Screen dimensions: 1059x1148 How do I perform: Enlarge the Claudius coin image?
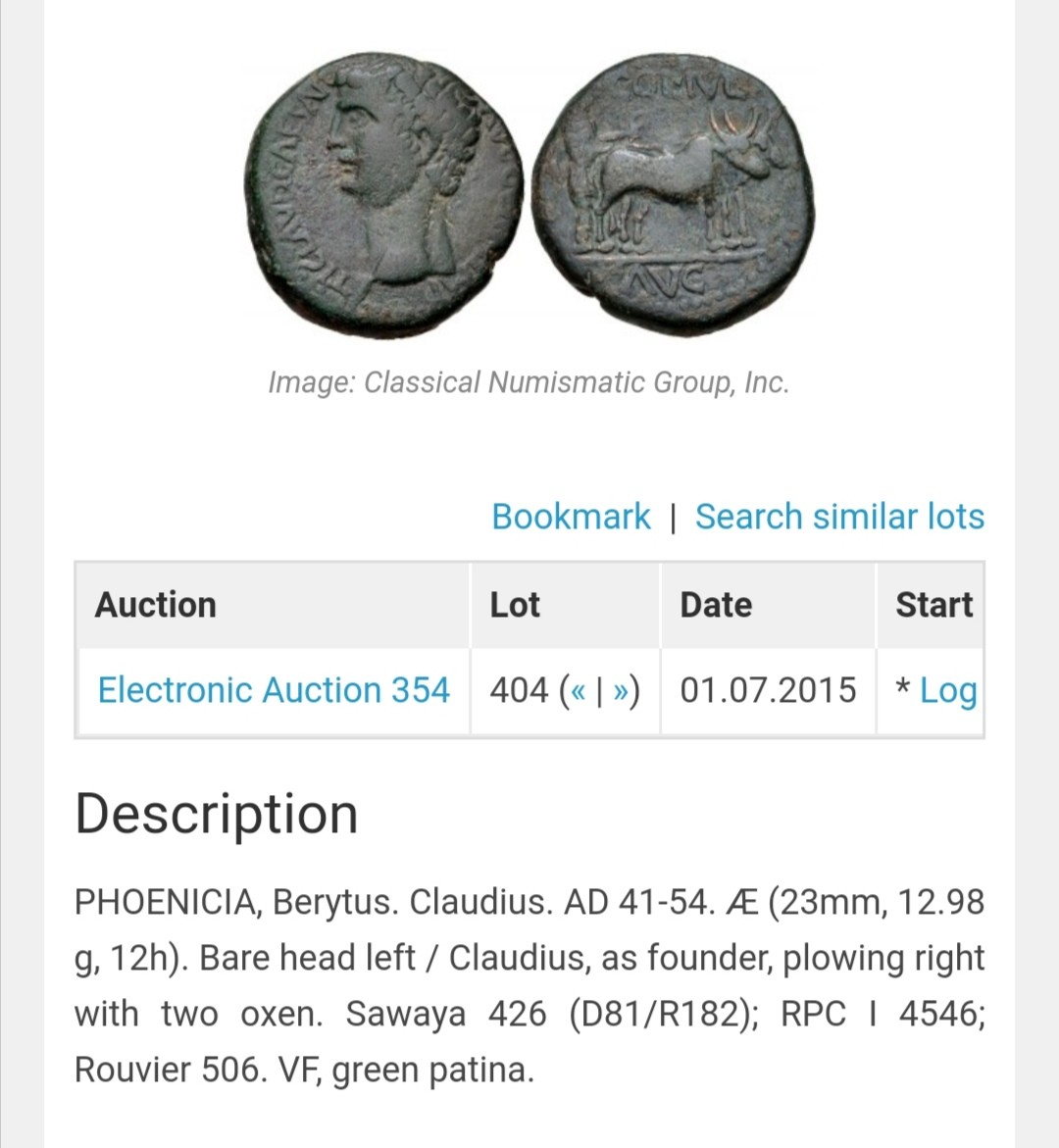[529, 194]
